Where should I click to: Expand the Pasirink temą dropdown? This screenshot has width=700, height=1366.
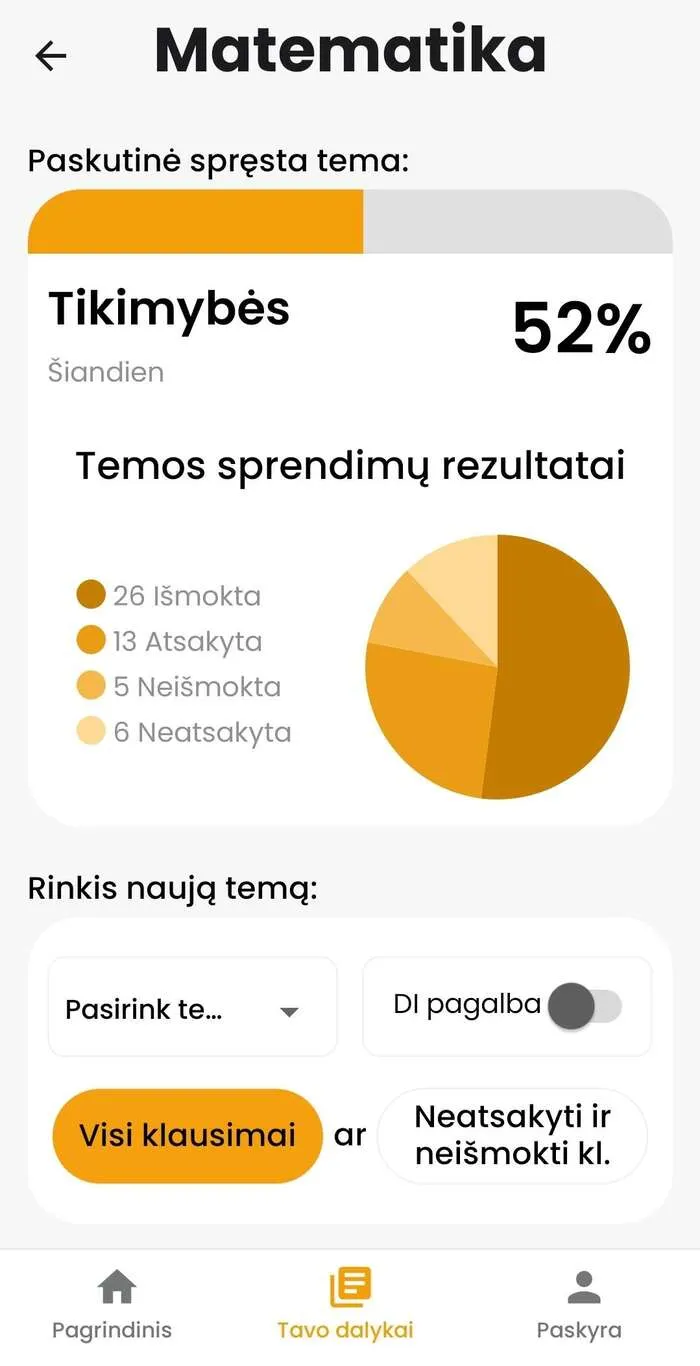193,1007
